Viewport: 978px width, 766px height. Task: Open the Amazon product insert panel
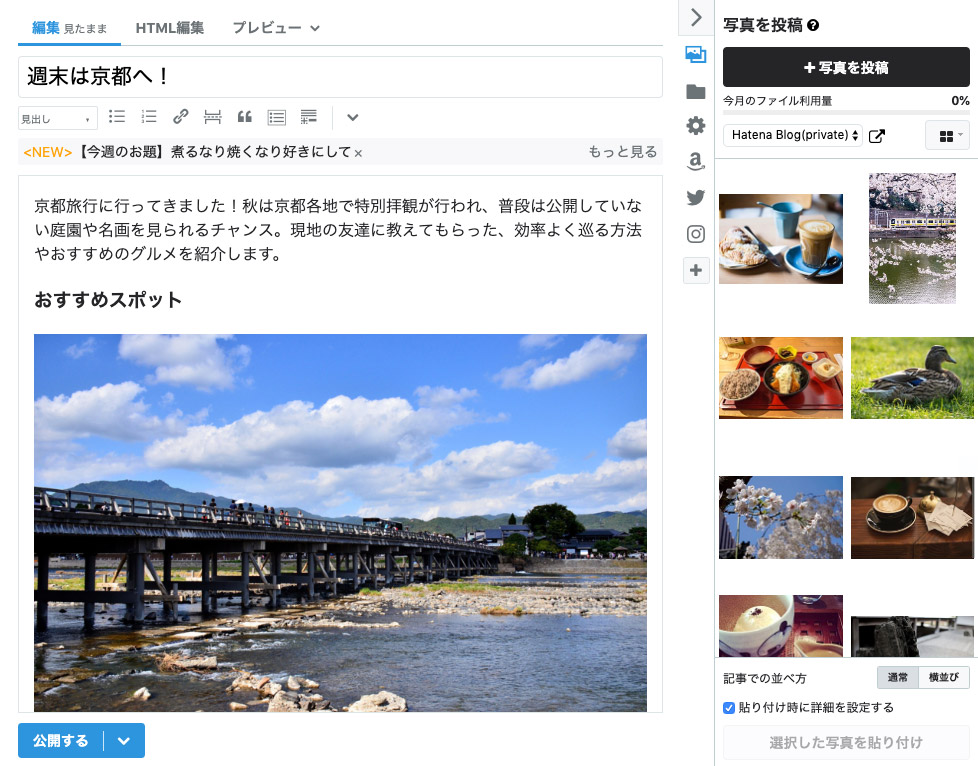(x=696, y=161)
